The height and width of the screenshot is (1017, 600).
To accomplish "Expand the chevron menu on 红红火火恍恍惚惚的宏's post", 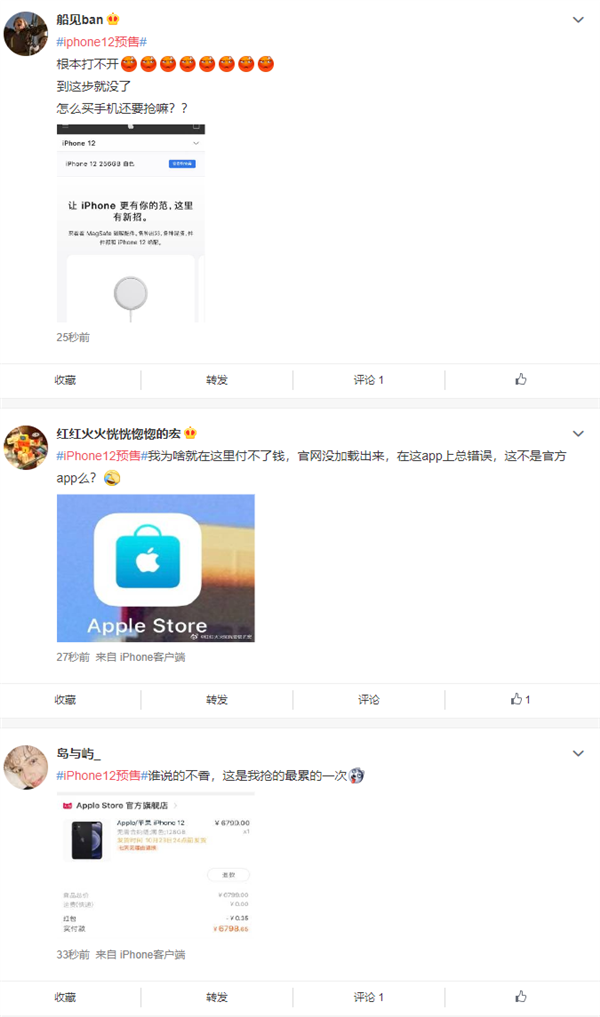I will [578, 433].
